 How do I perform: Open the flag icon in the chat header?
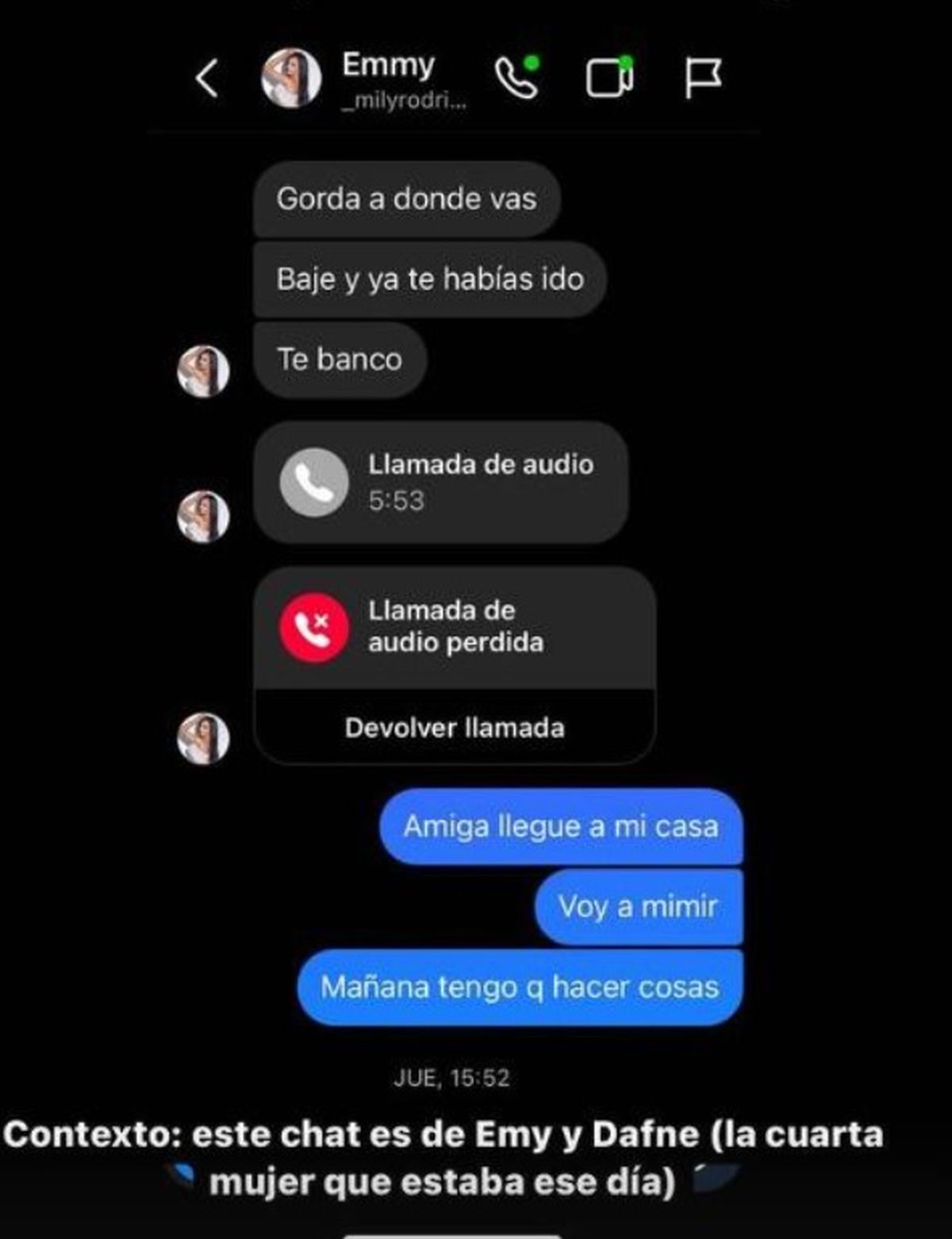(703, 78)
